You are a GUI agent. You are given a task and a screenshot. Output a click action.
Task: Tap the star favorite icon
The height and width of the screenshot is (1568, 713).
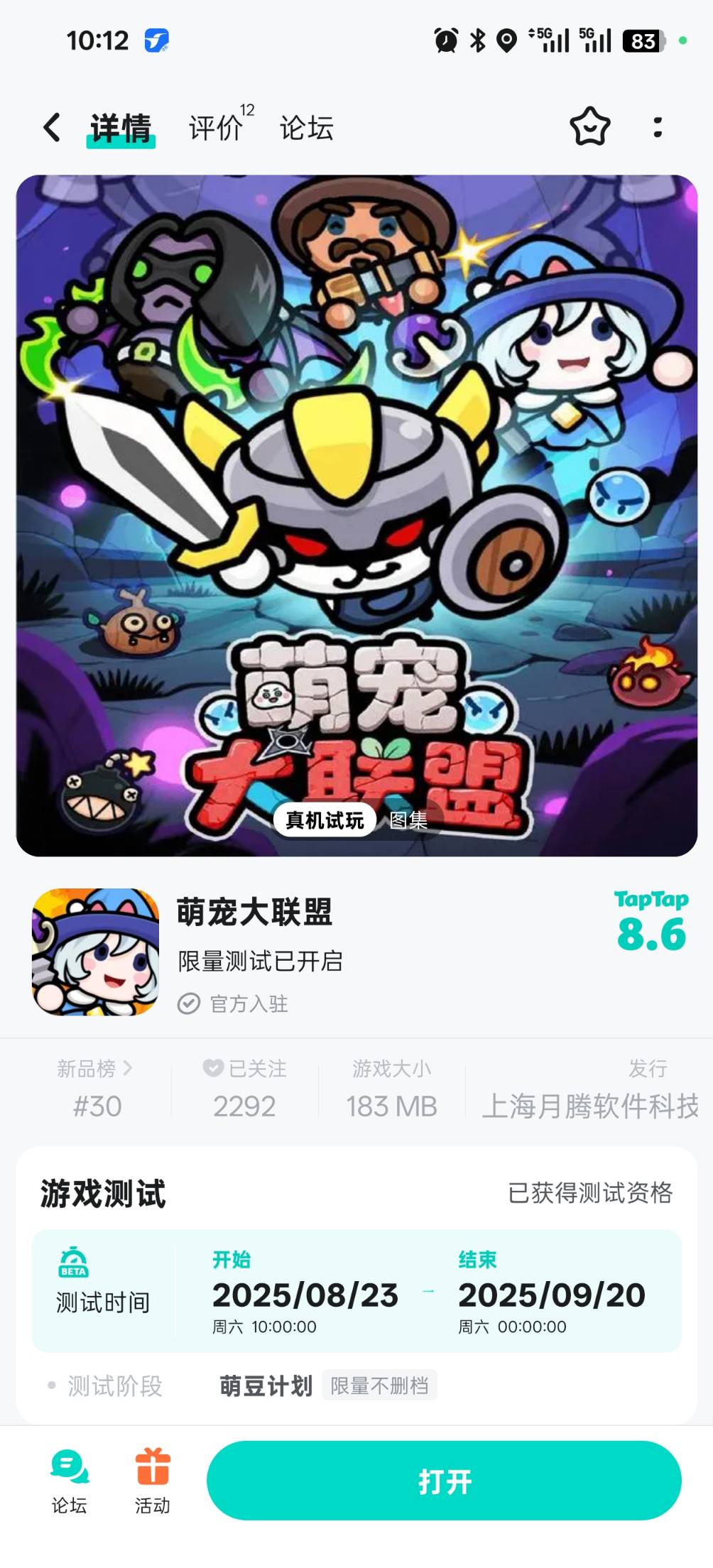coord(589,127)
